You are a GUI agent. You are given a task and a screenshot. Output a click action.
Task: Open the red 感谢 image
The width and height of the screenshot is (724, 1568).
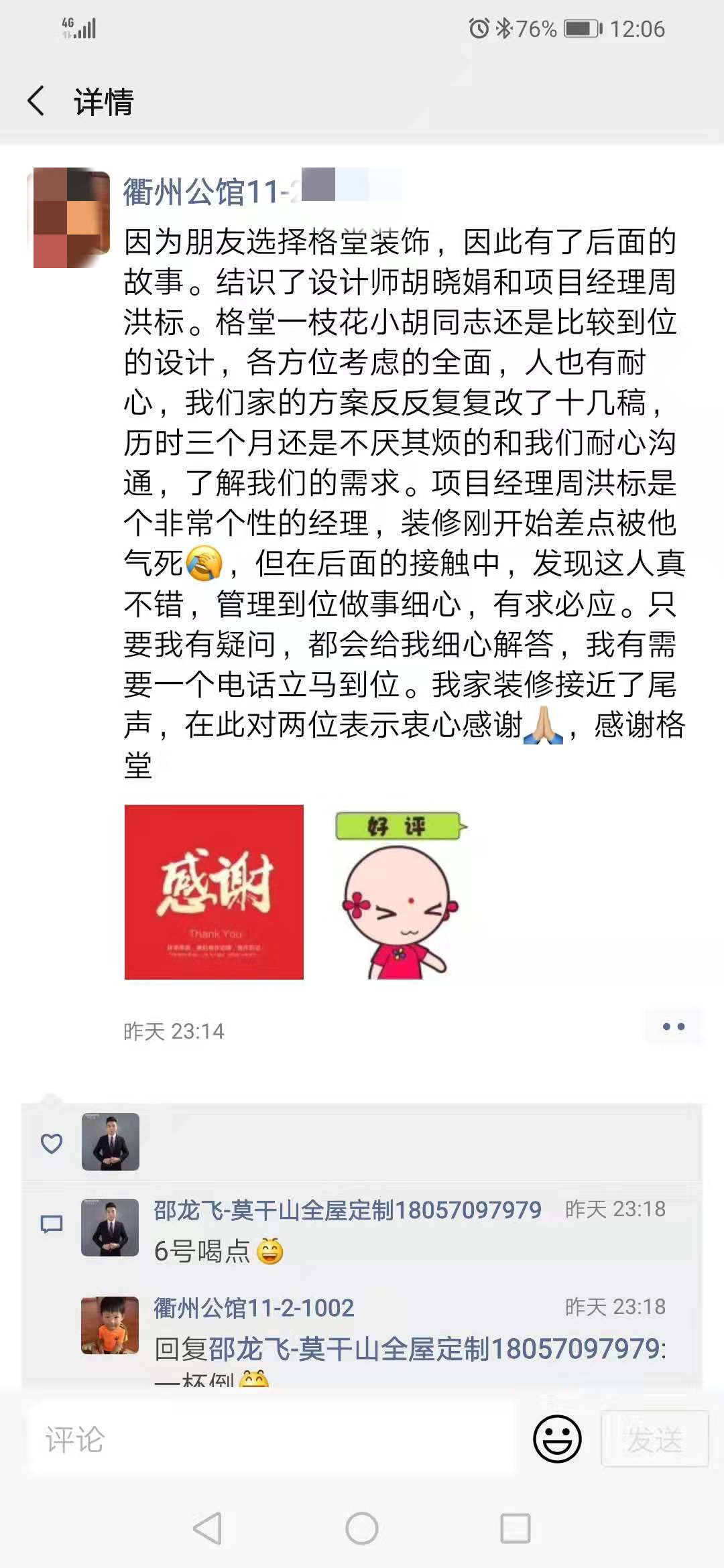[214, 891]
